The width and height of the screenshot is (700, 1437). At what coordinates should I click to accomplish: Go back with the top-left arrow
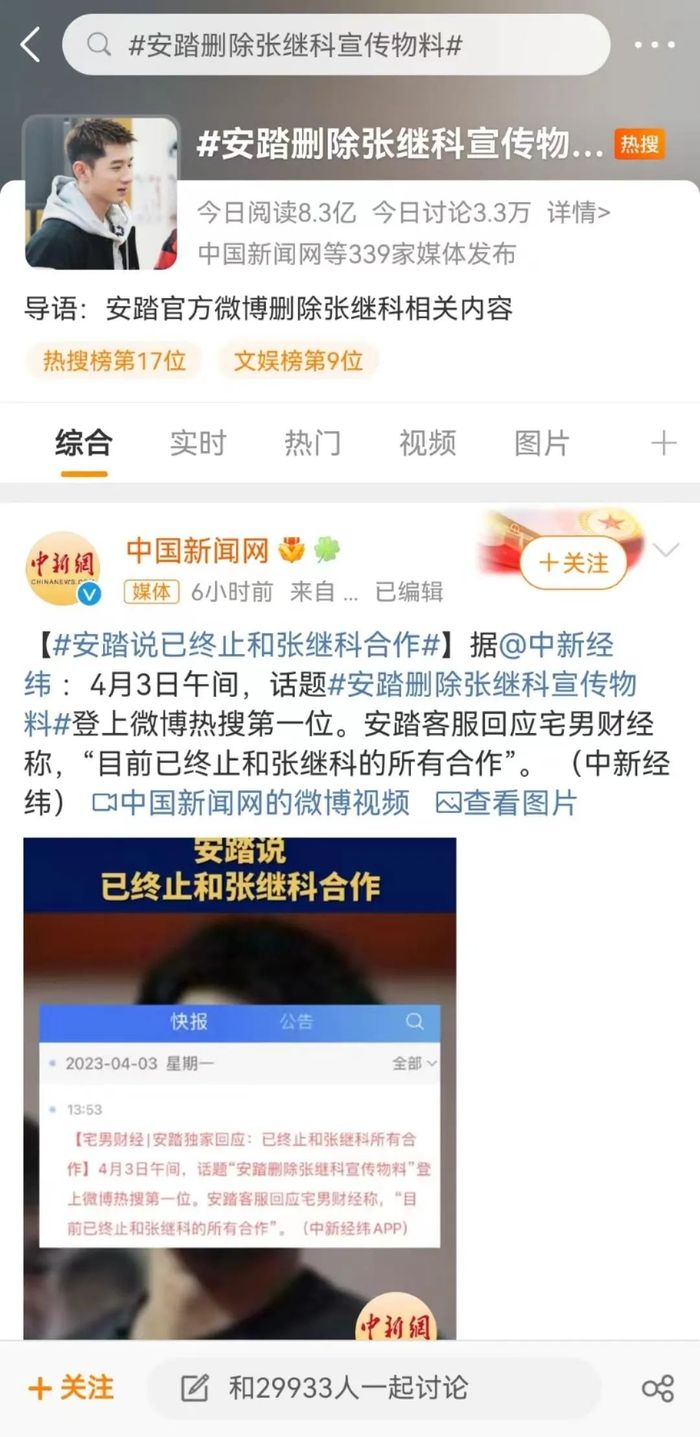[31, 45]
